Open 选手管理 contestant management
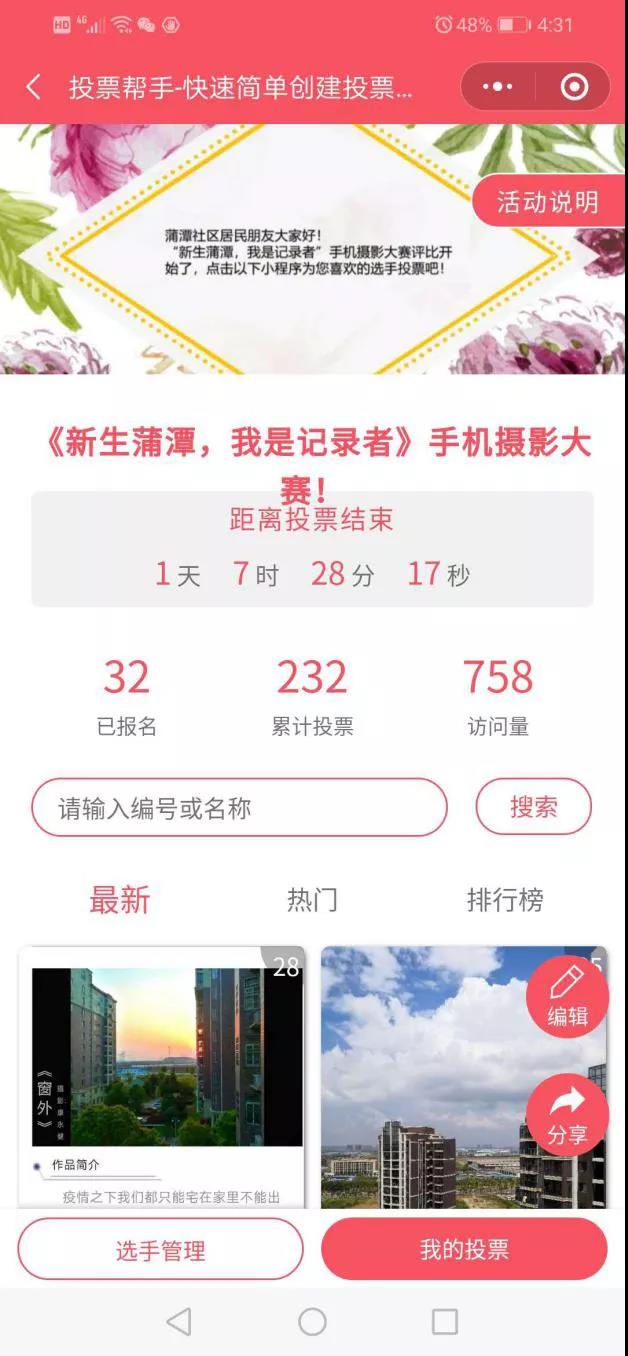Viewport: 628px width, 1356px height. [x=160, y=1249]
